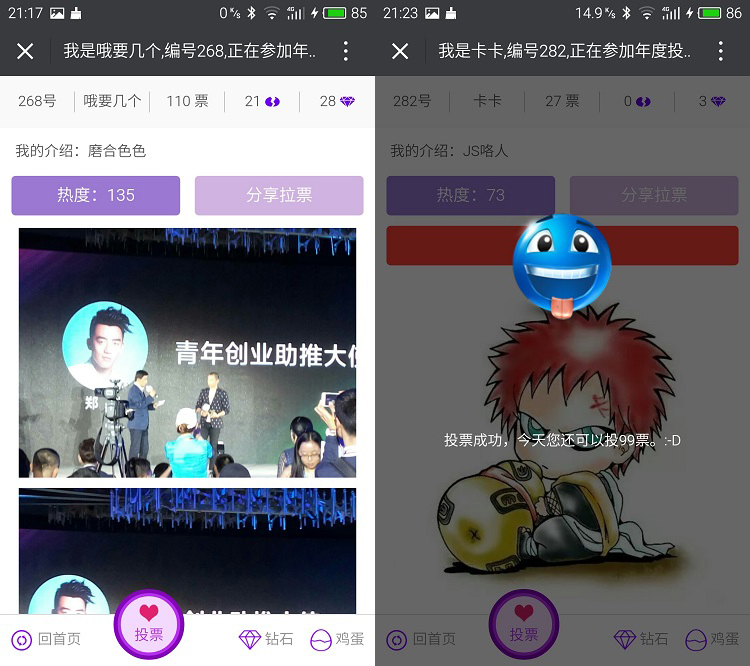Viewport: 750px width, 666px height.
Task: Go to 回首页 from entry 268 page
Action: [47, 639]
